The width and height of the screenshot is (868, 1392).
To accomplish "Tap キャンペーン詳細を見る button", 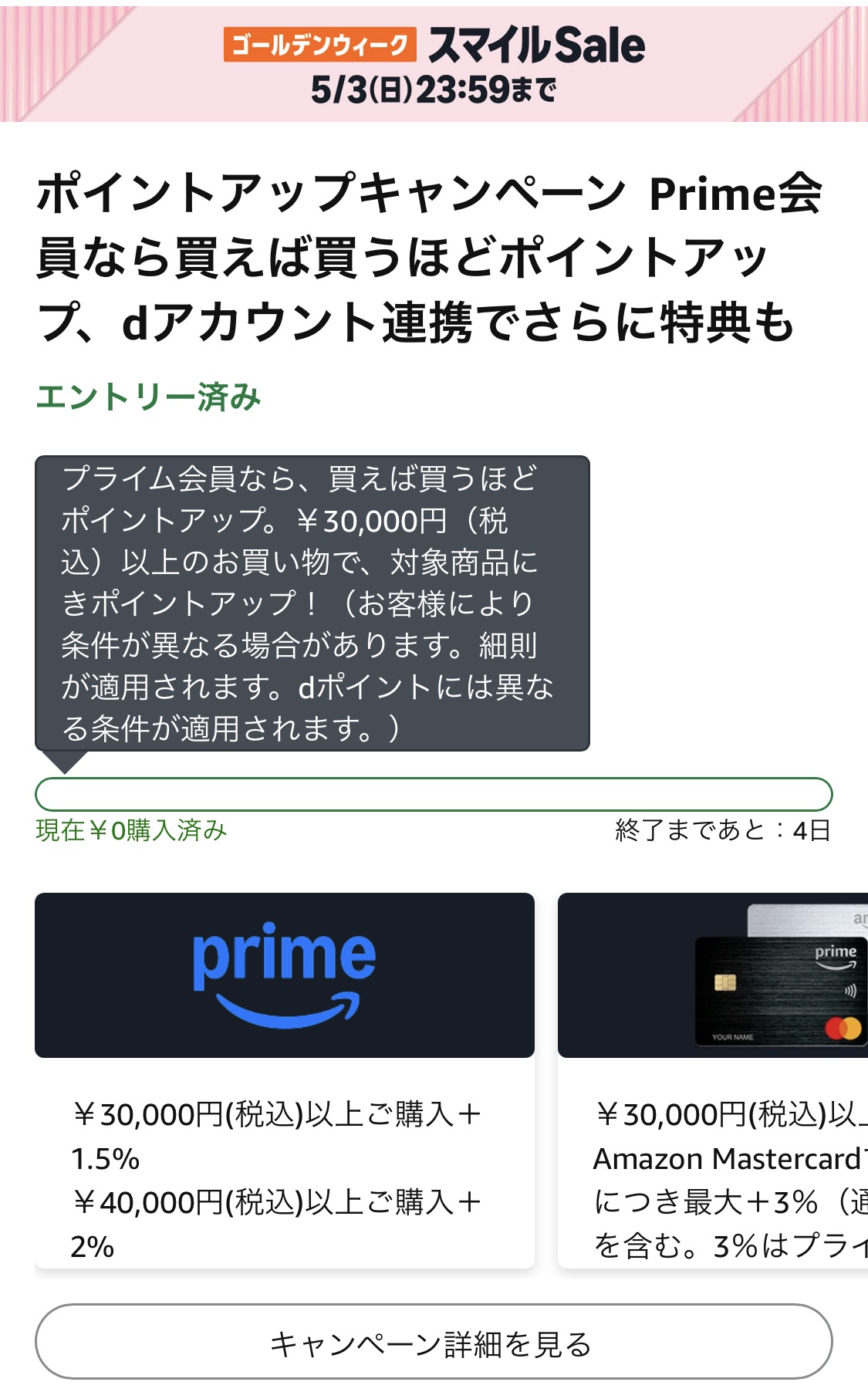I will coord(434,1342).
